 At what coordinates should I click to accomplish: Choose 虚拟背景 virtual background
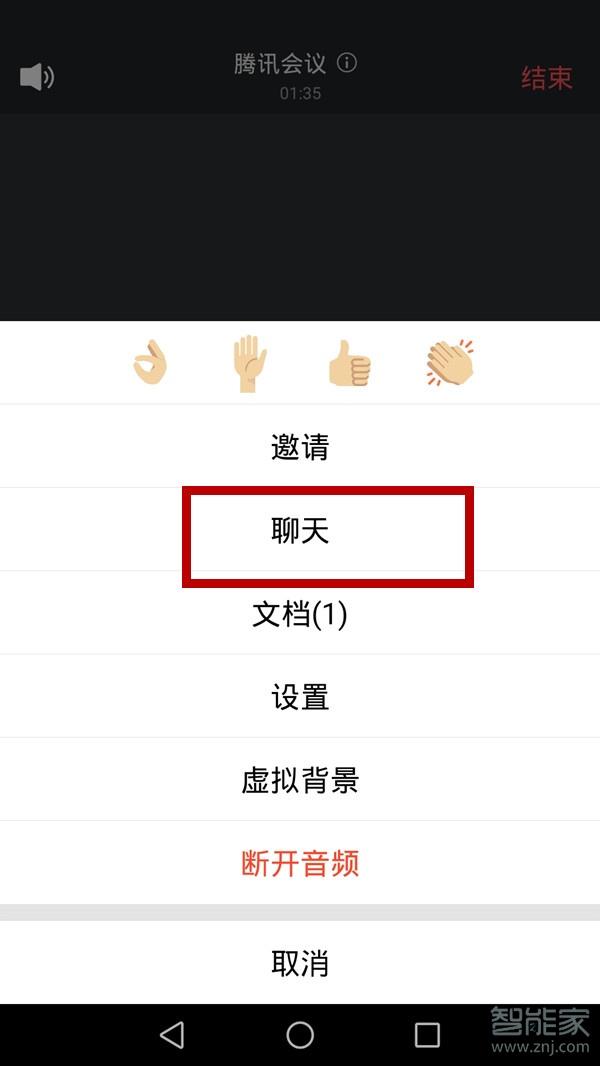point(300,780)
